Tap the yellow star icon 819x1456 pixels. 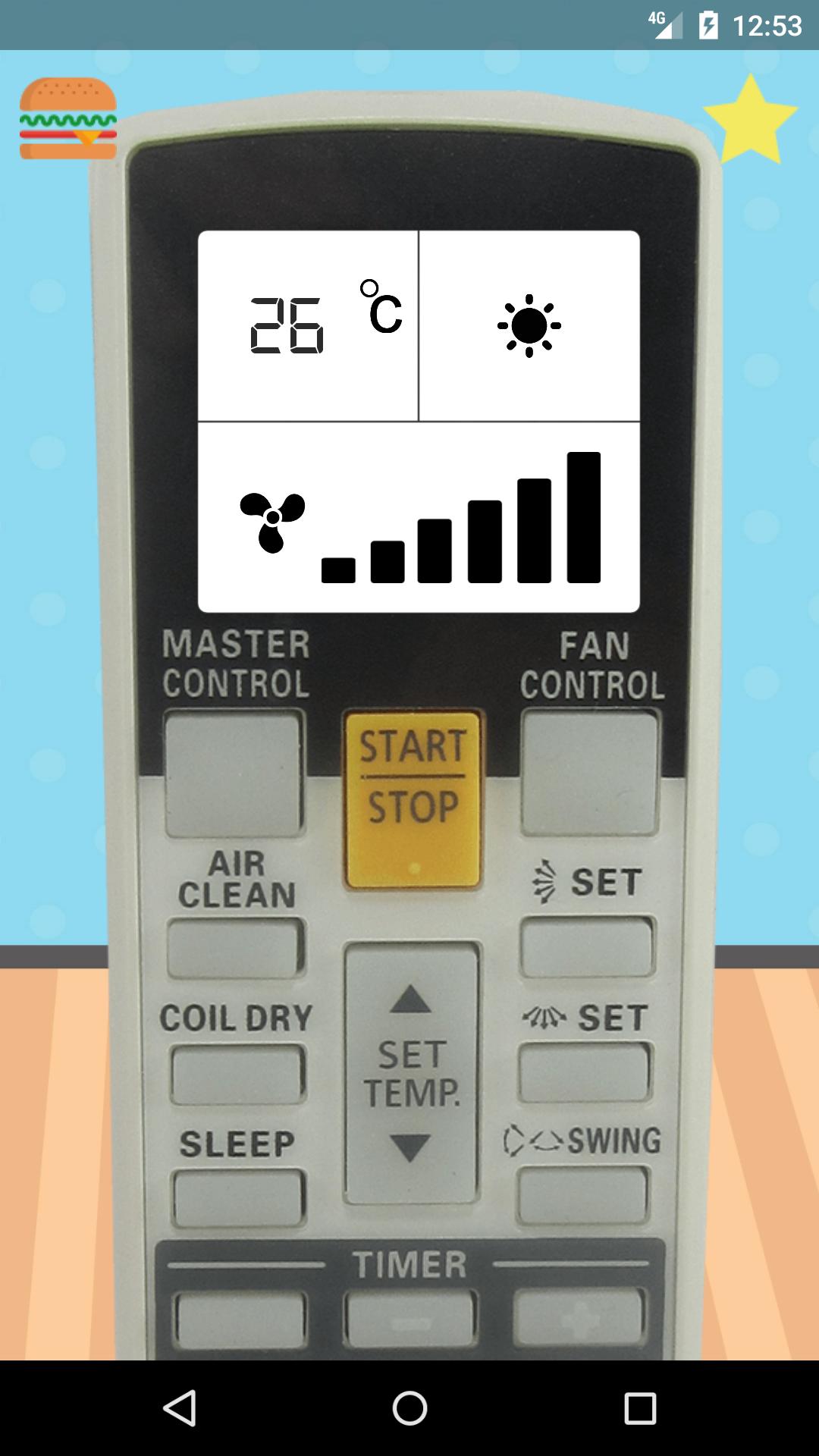(750, 120)
